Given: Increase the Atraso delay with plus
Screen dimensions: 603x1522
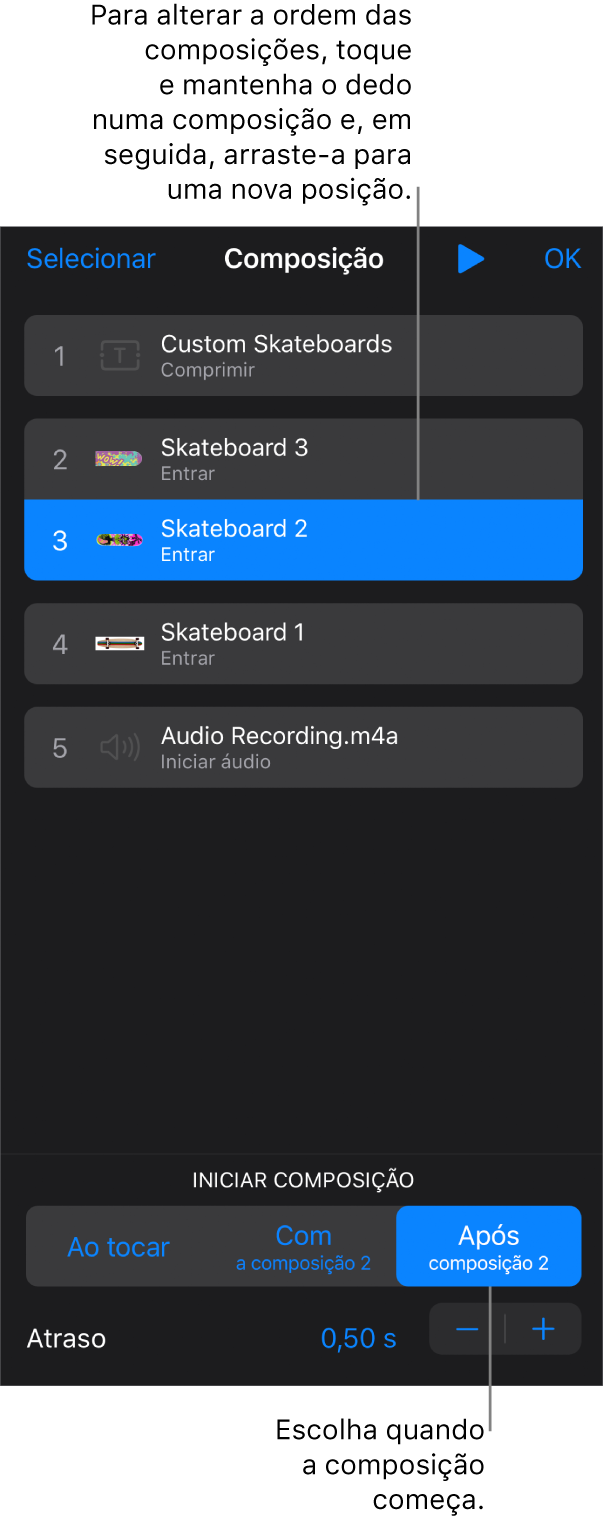Looking at the screenshot, I should point(543,1330).
